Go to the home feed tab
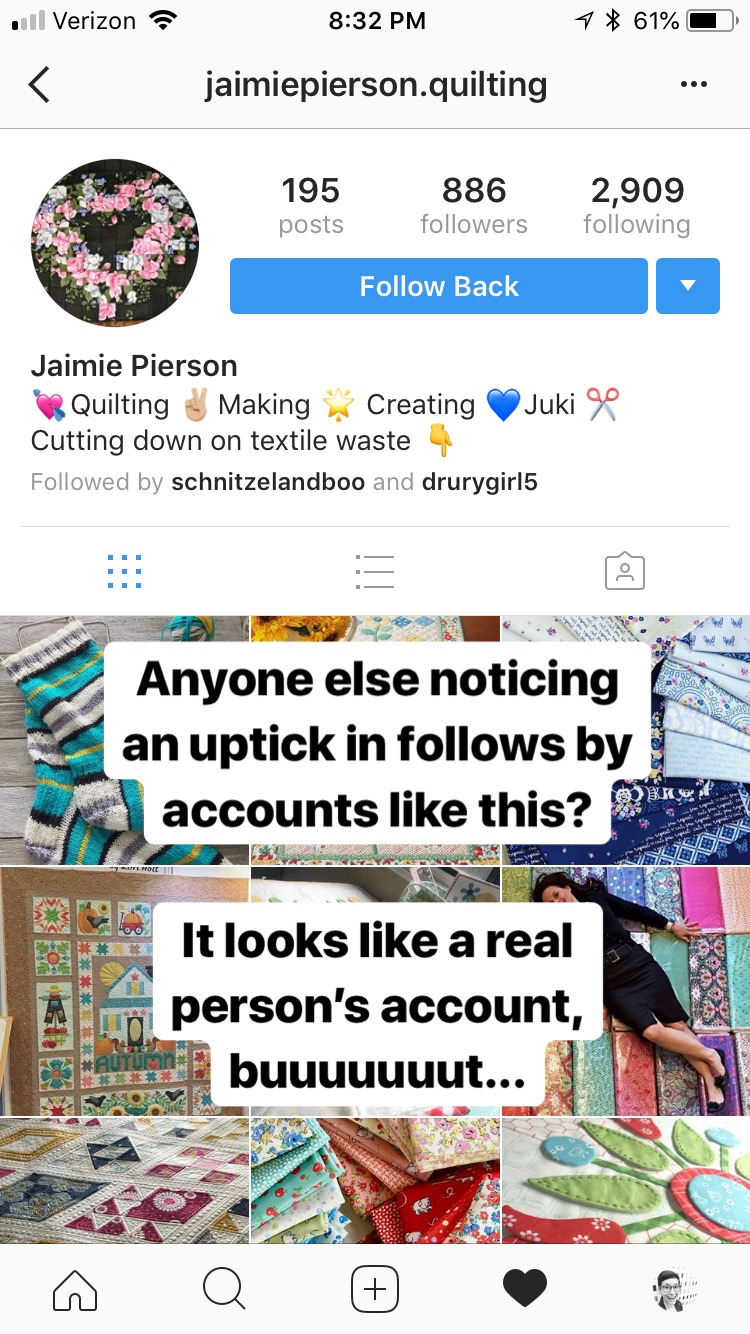 75,1289
